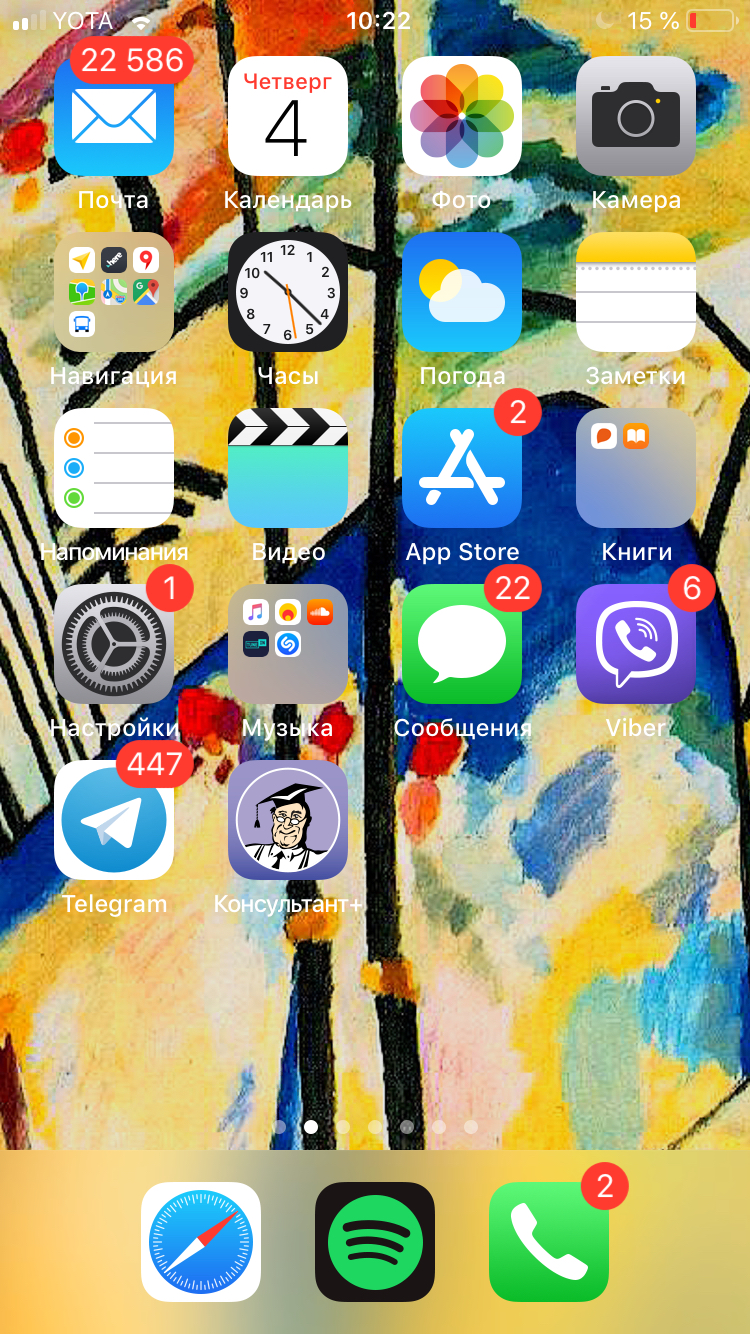This screenshot has width=750, height=1334.
Task: Launch the Напоминания app
Action: (x=114, y=468)
